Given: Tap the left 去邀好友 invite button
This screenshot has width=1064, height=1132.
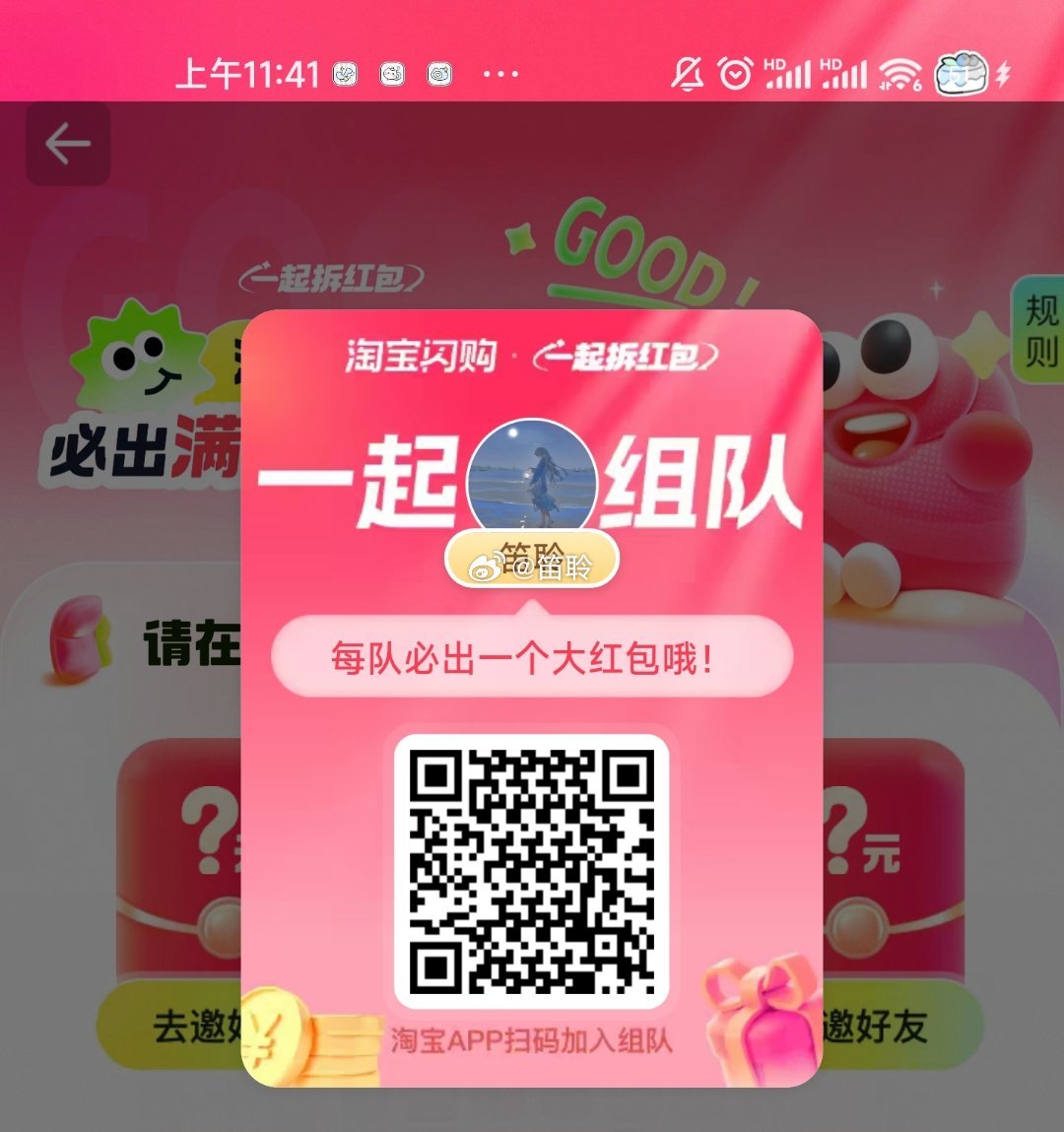Looking at the screenshot, I should pyautogui.click(x=172, y=1027).
